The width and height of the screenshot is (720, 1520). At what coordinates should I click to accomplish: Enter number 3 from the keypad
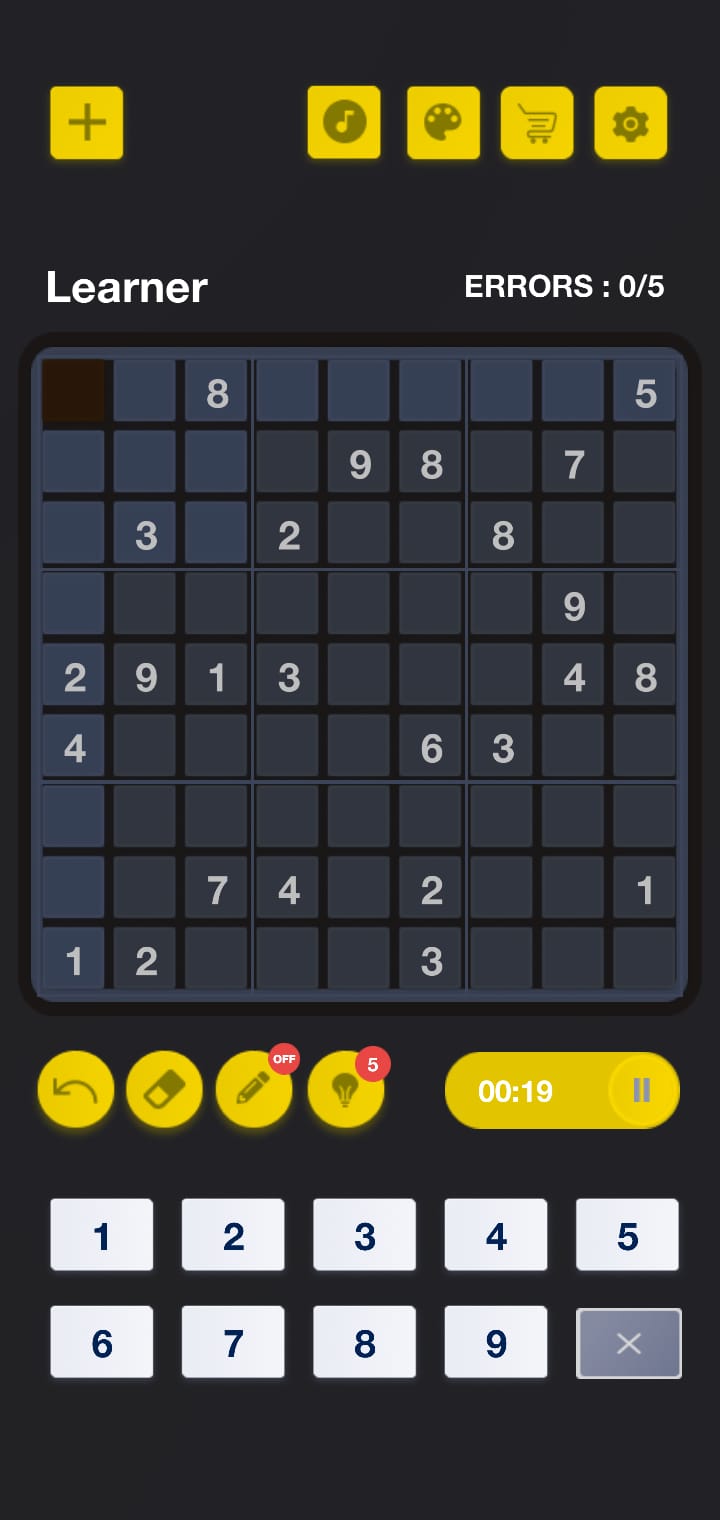tap(365, 1235)
